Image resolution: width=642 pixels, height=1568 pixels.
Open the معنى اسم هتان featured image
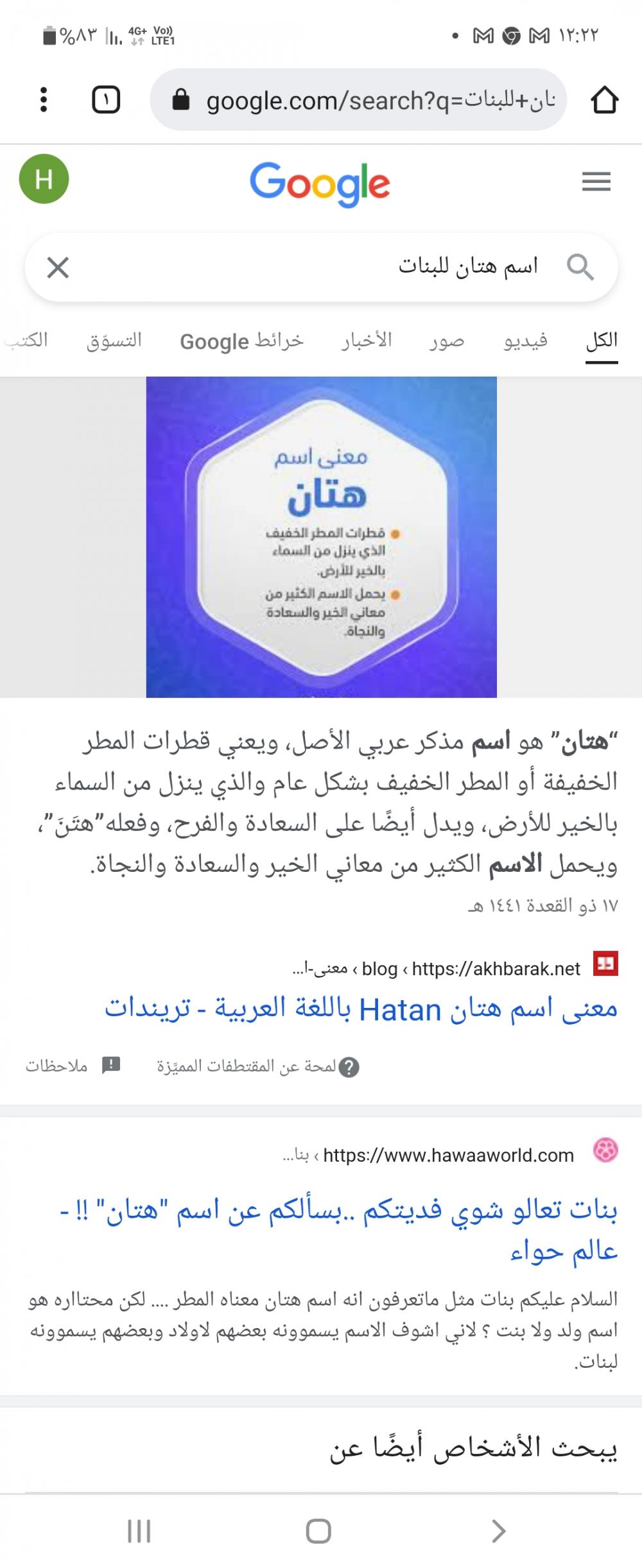pos(321,536)
